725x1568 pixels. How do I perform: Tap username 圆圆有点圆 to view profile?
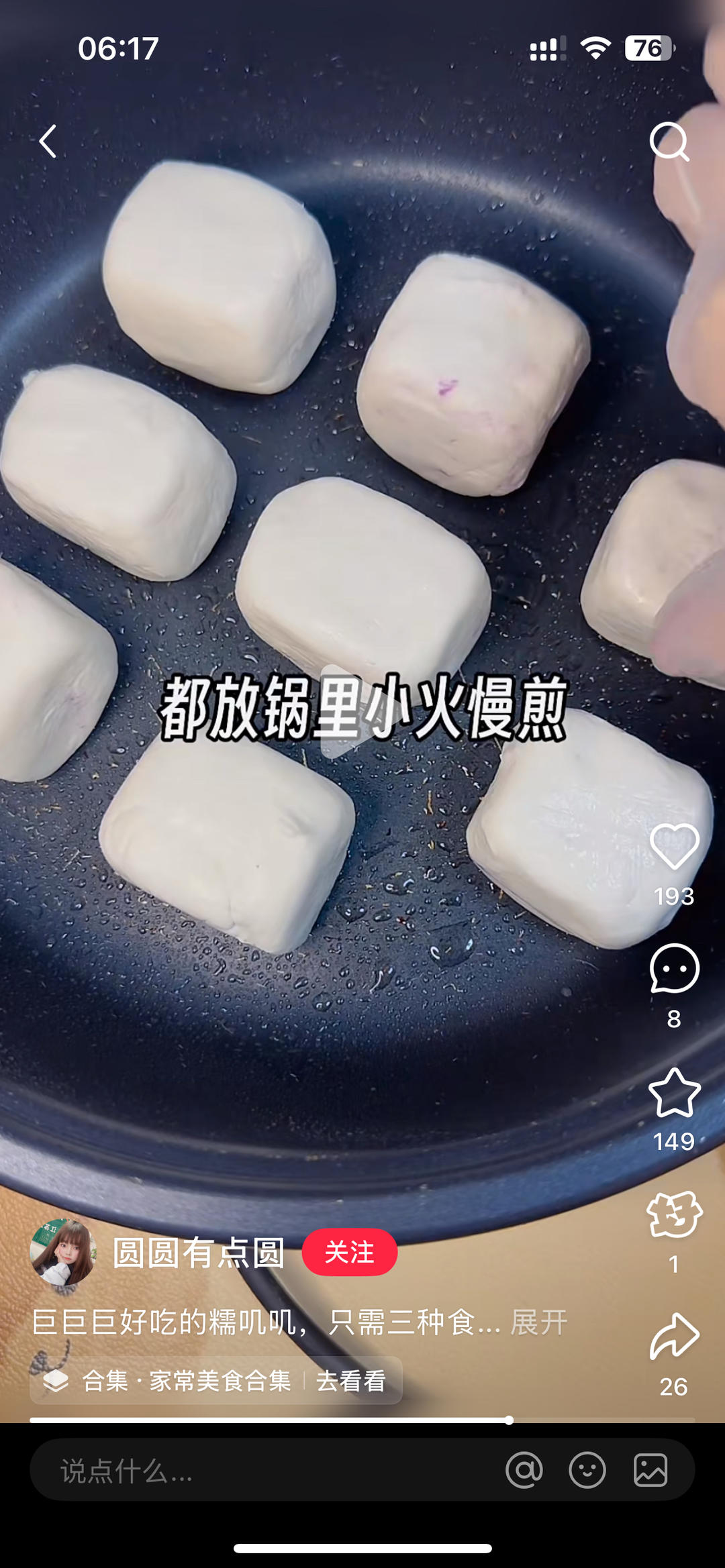tap(199, 1254)
